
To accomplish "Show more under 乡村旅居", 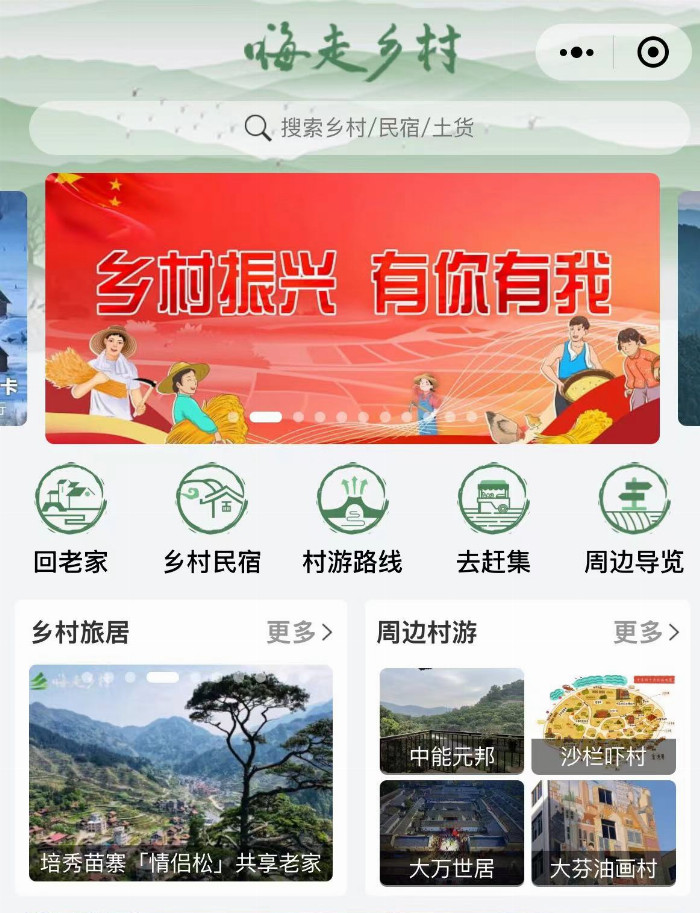I will coord(299,633).
